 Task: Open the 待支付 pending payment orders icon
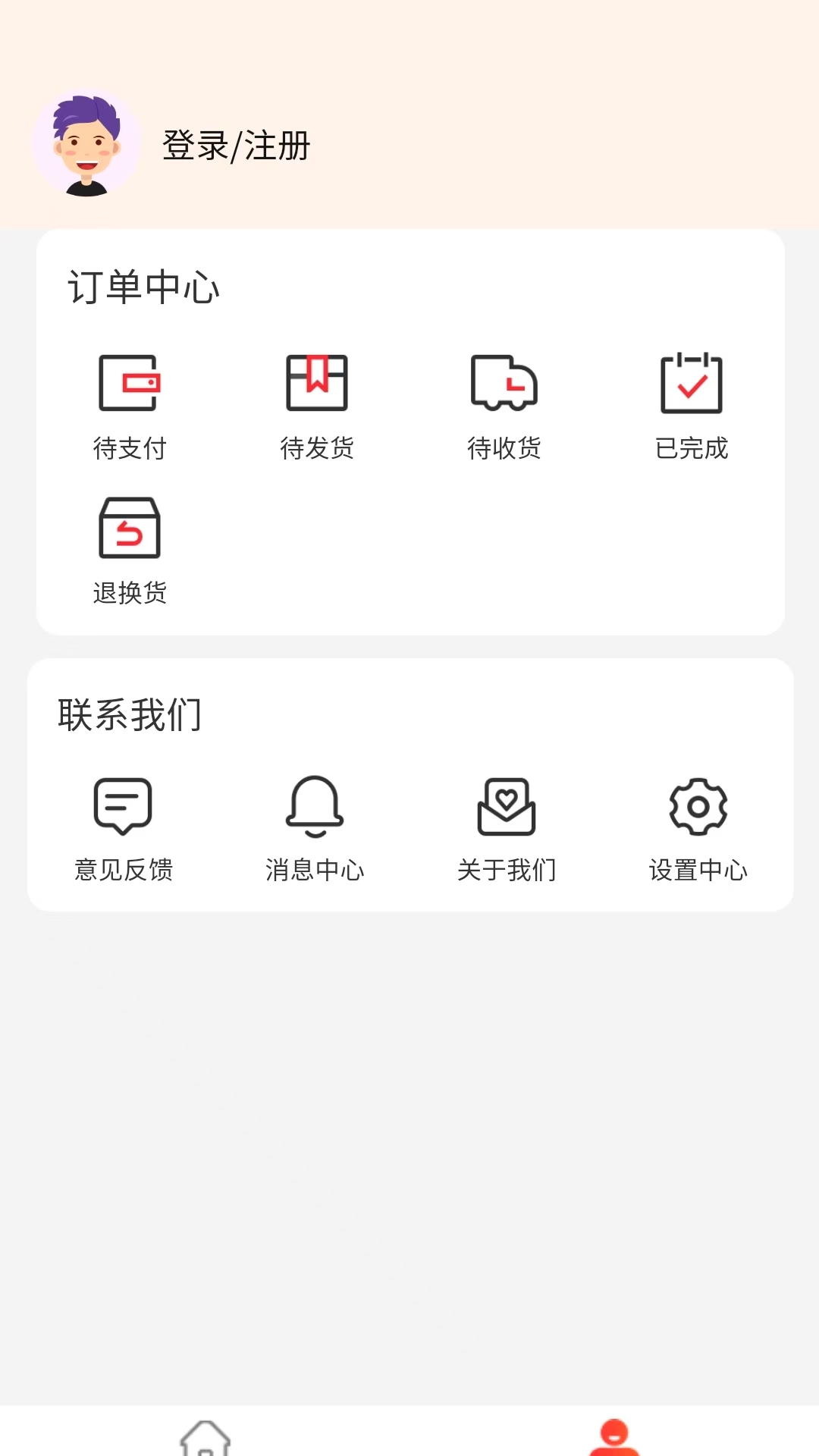129,383
